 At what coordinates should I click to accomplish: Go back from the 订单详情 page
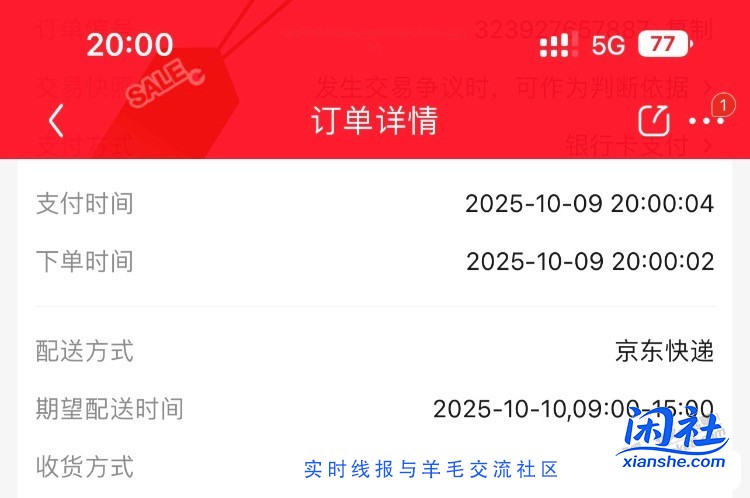(x=56, y=121)
